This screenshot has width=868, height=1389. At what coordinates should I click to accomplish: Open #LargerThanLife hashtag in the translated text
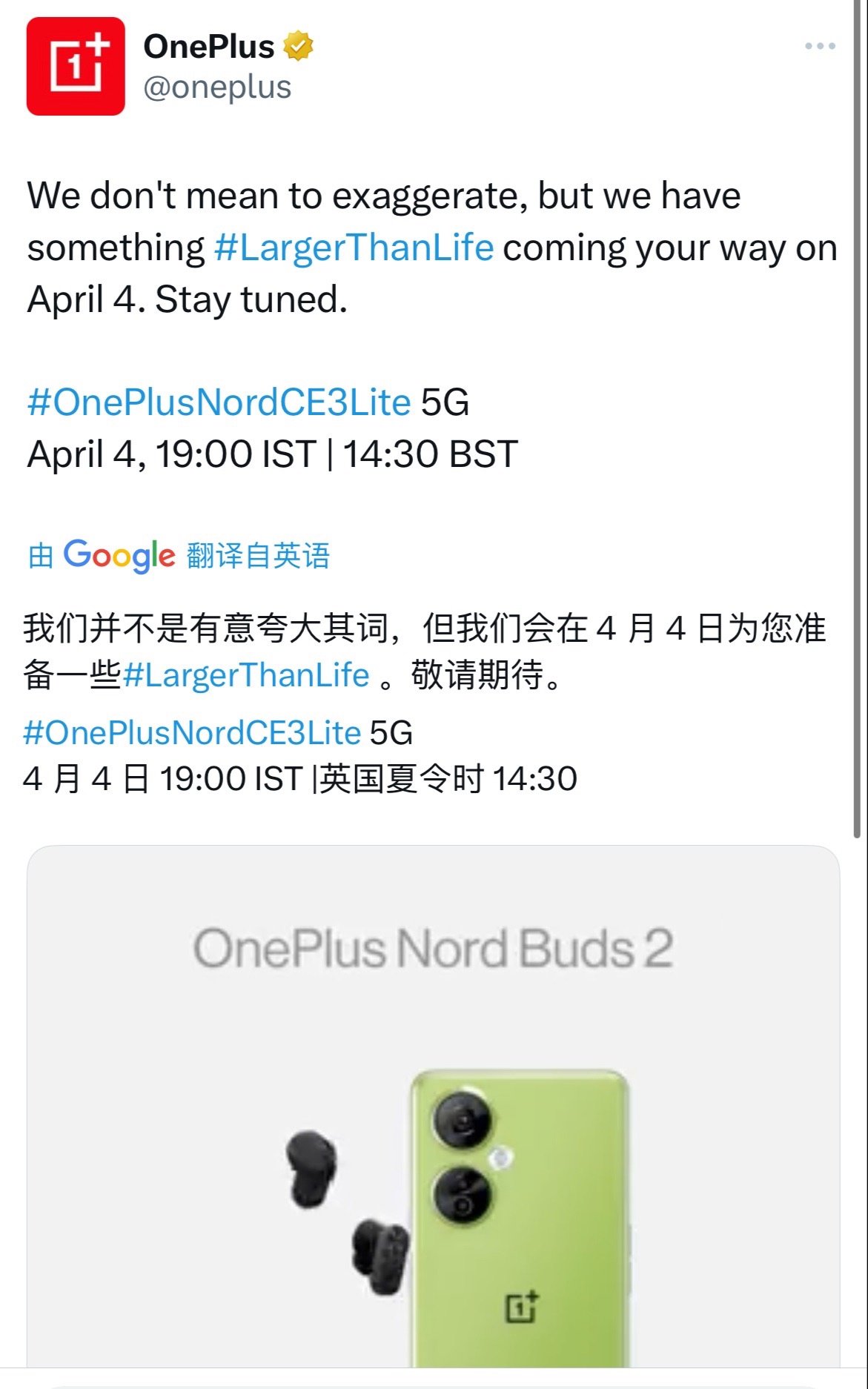(246, 675)
